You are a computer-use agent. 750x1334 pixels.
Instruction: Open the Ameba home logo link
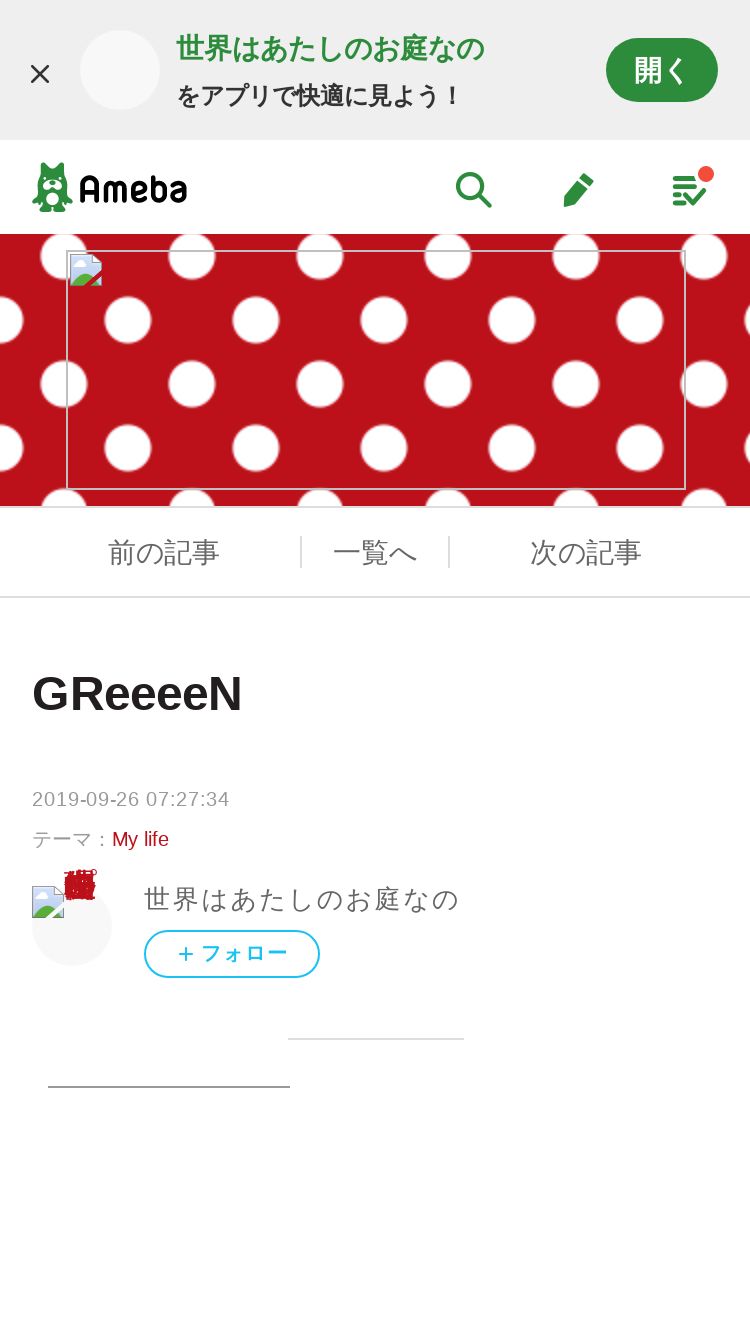[110, 187]
